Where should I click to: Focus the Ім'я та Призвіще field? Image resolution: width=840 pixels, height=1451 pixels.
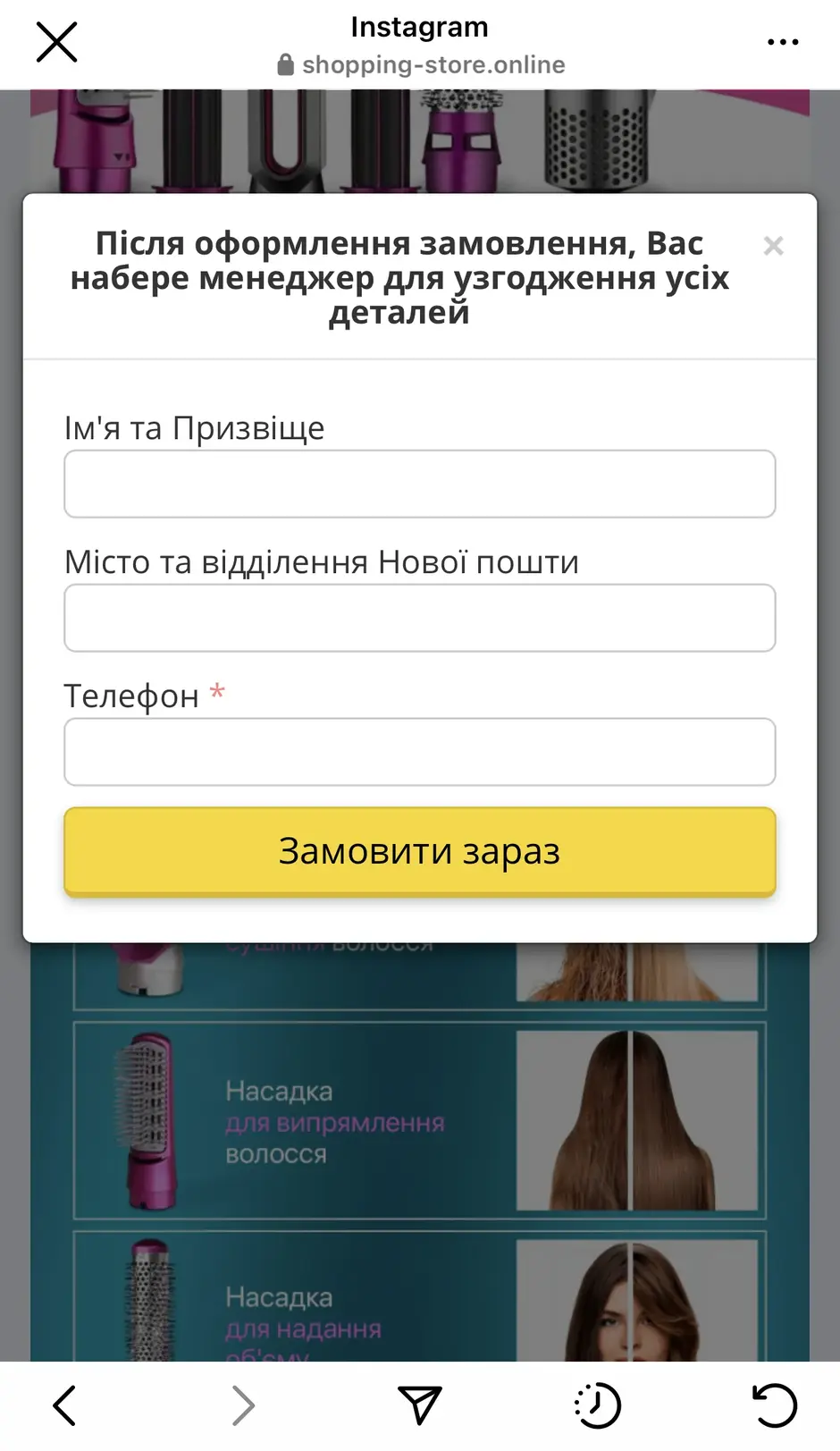[419, 484]
